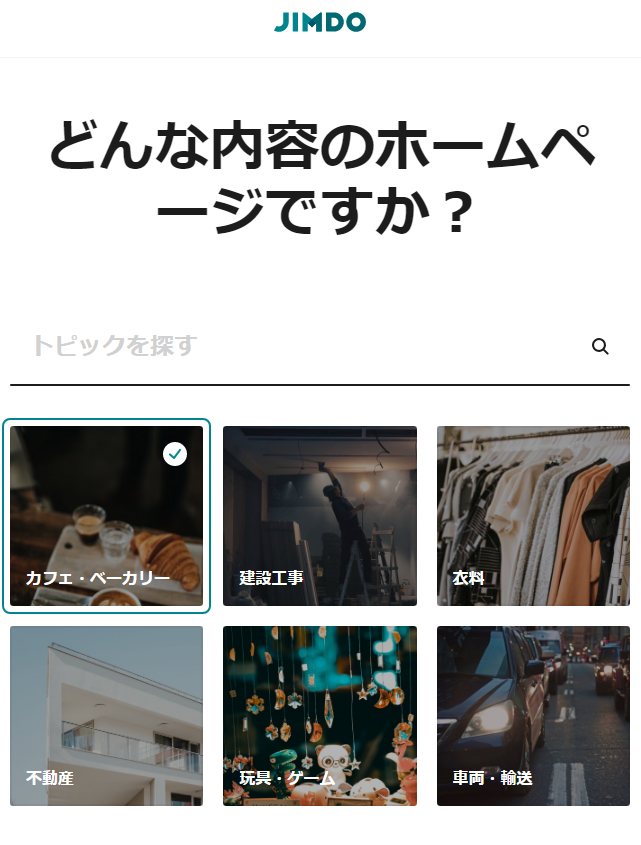Deselect the カフェ・ベーカリー topic card
Screen dimensions: 641x845
[107, 515]
